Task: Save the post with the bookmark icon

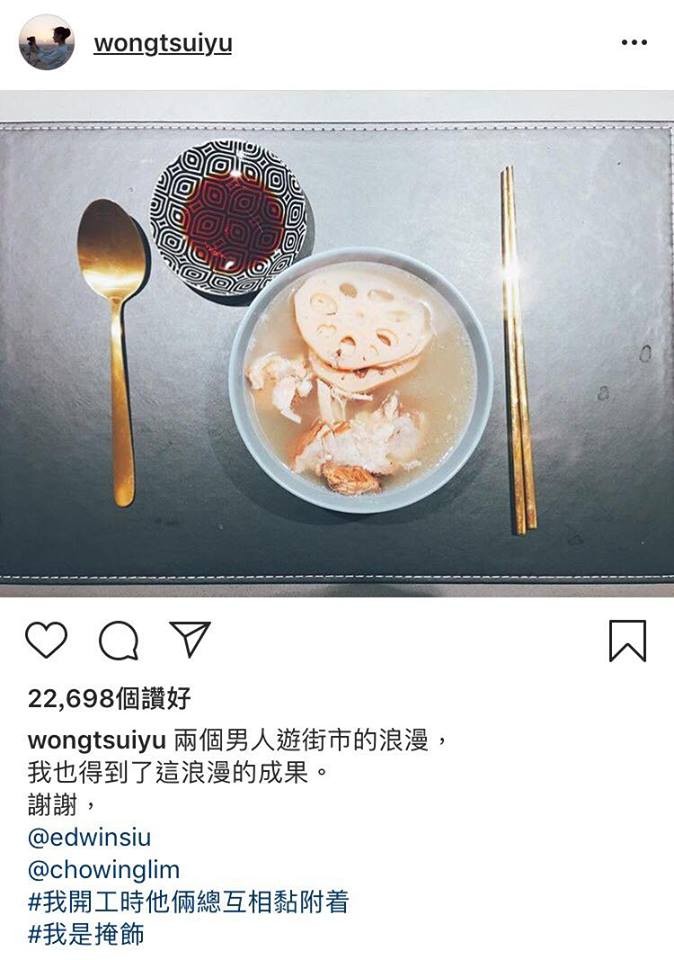Action: (x=627, y=641)
